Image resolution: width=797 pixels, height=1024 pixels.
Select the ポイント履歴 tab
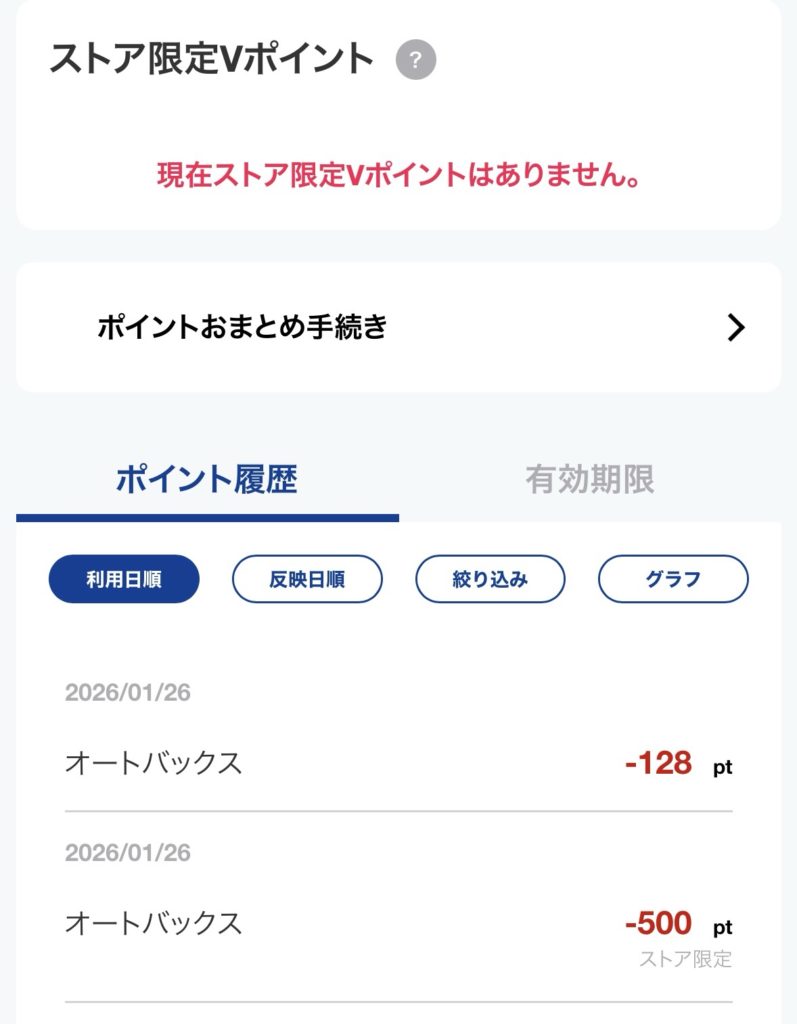pyautogui.click(x=207, y=480)
